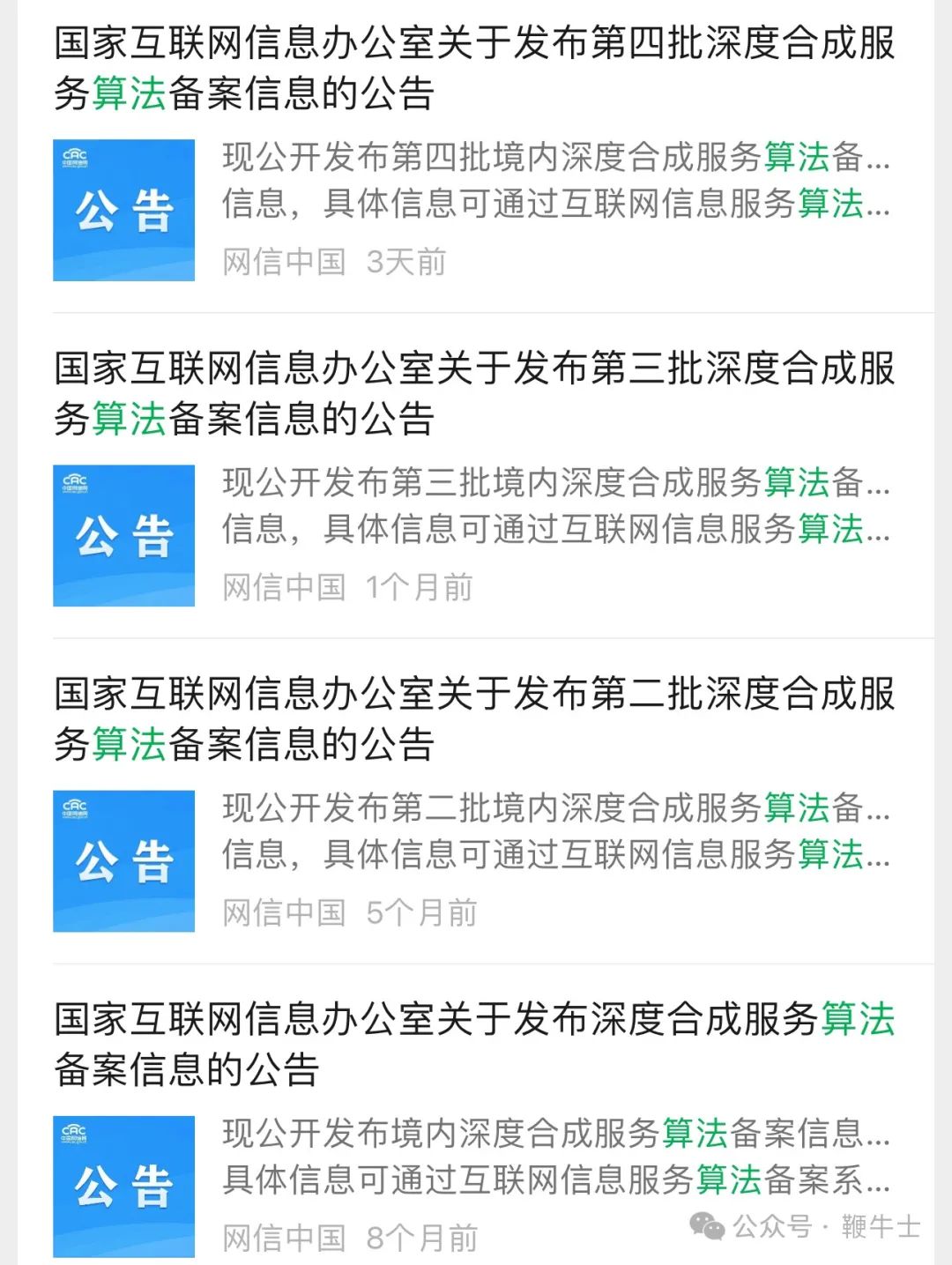Open the second batch algorithm filing announcement title
Viewport: 952px width, 1265px height.
pyautogui.click(x=476, y=718)
